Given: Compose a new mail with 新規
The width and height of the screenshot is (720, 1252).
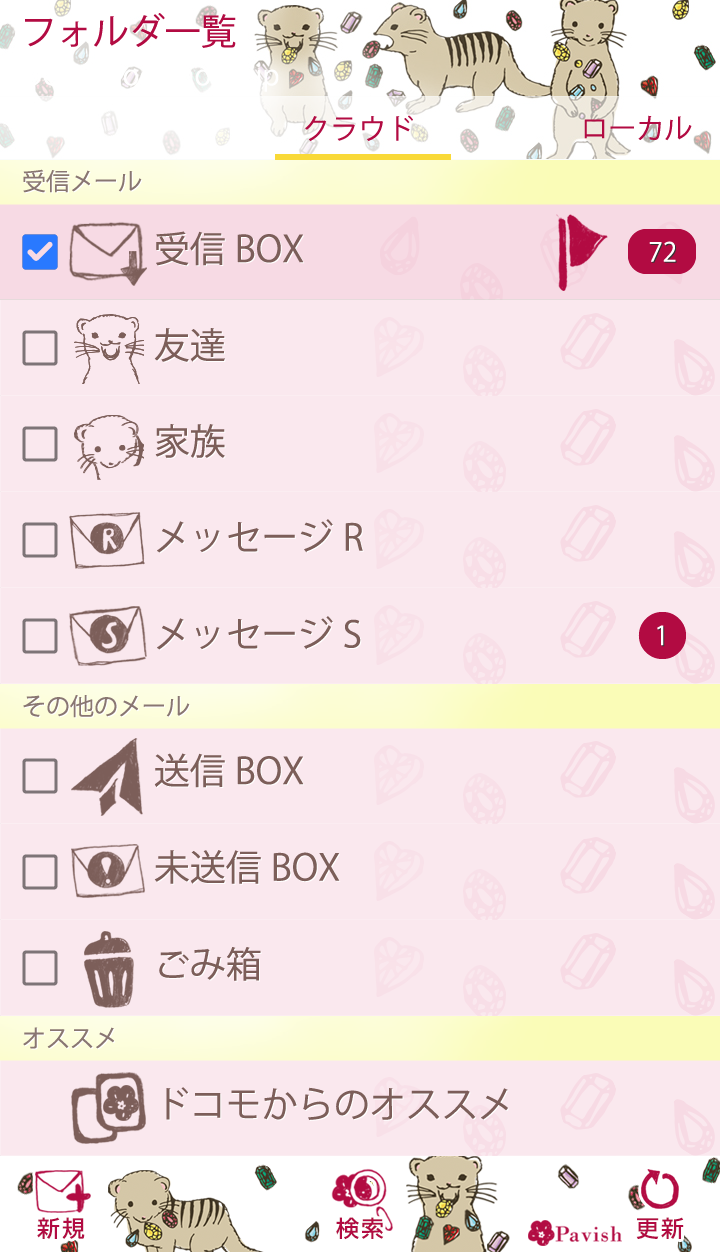Looking at the screenshot, I should [x=61, y=1205].
